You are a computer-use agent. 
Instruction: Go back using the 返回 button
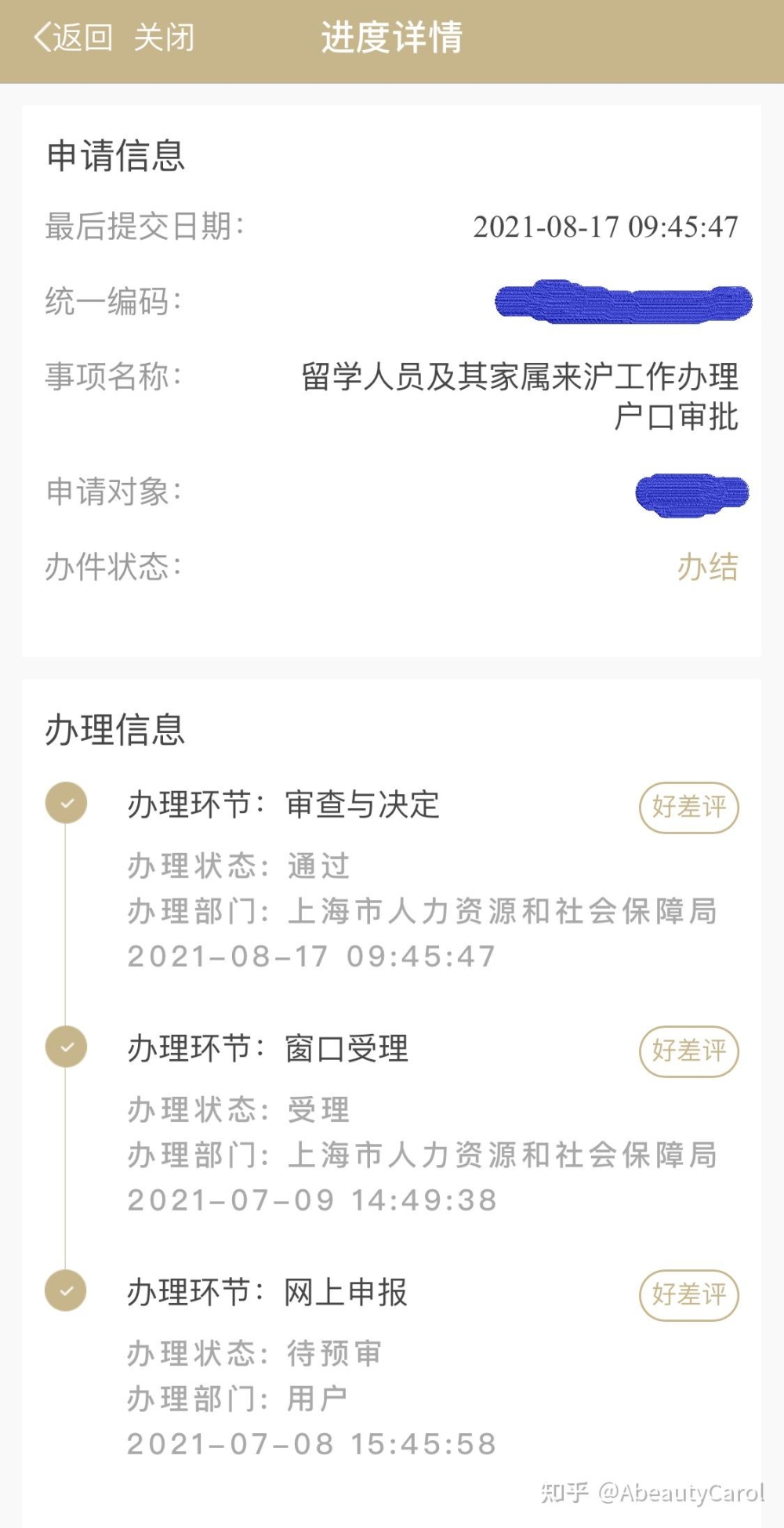(73, 37)
